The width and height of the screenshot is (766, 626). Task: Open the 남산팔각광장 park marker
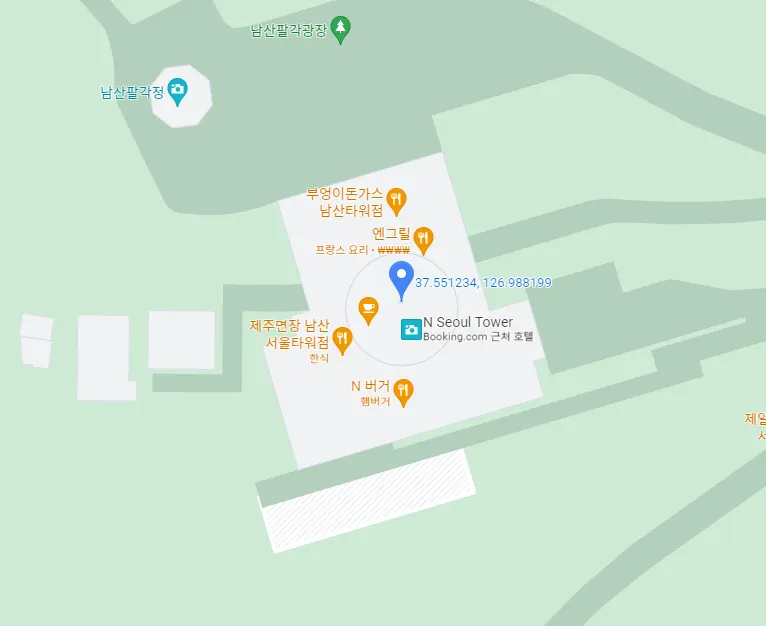tap(342, 29)
